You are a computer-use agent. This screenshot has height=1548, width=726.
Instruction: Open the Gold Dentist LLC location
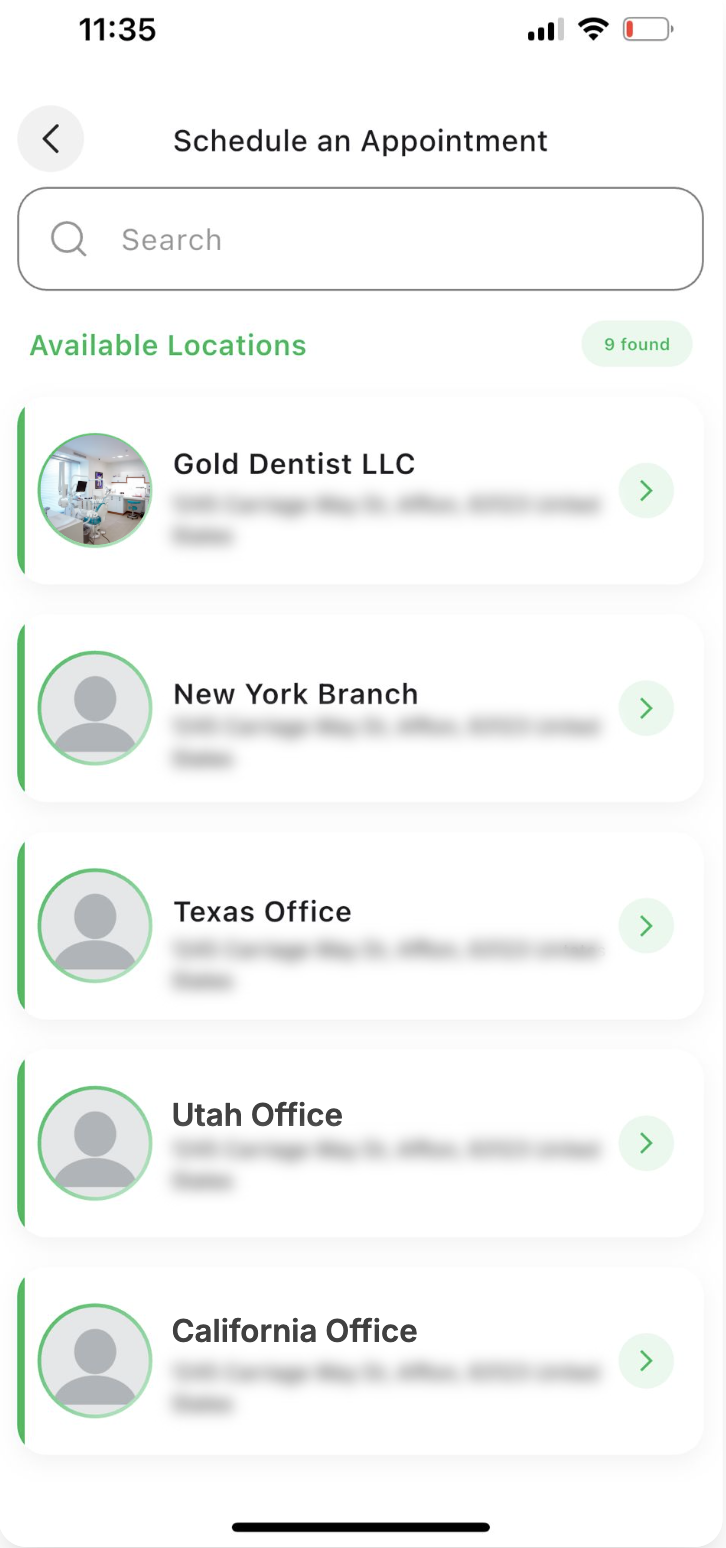[x=360, y=490]
